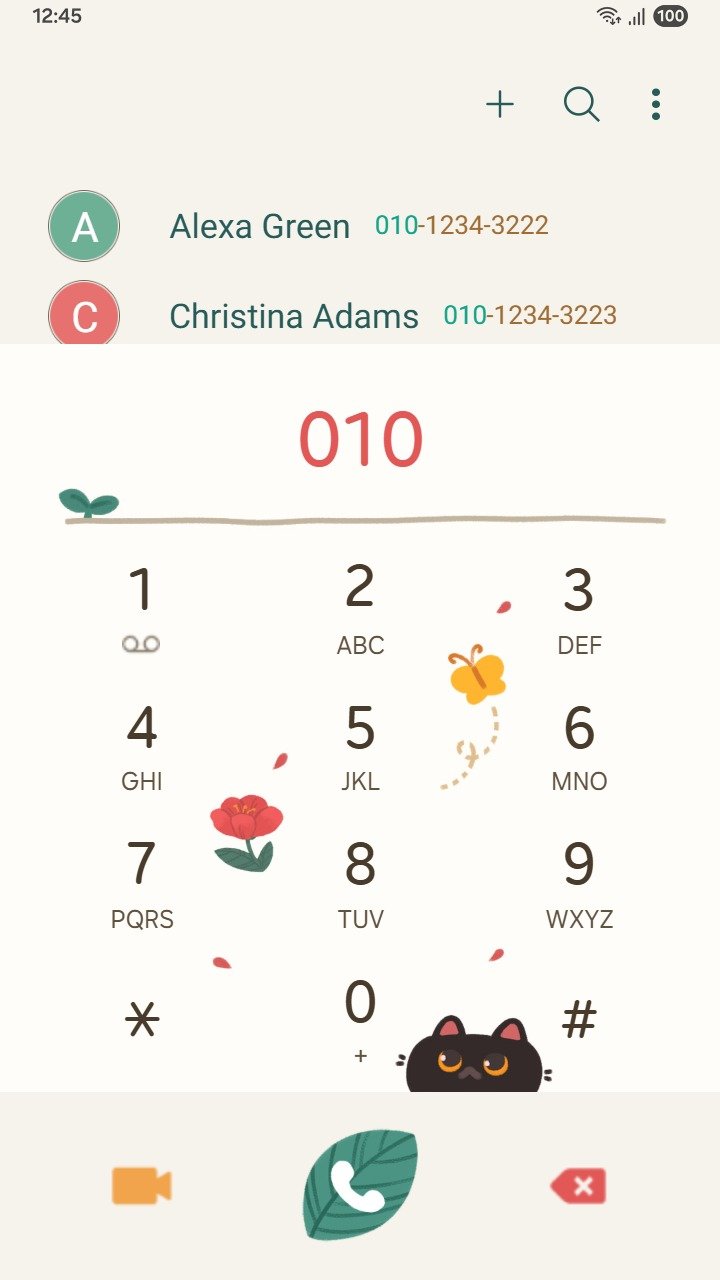Dial digit 6 MNO key
The width and height of the screenshot is (720, 1280).
(x=579, y=745)
